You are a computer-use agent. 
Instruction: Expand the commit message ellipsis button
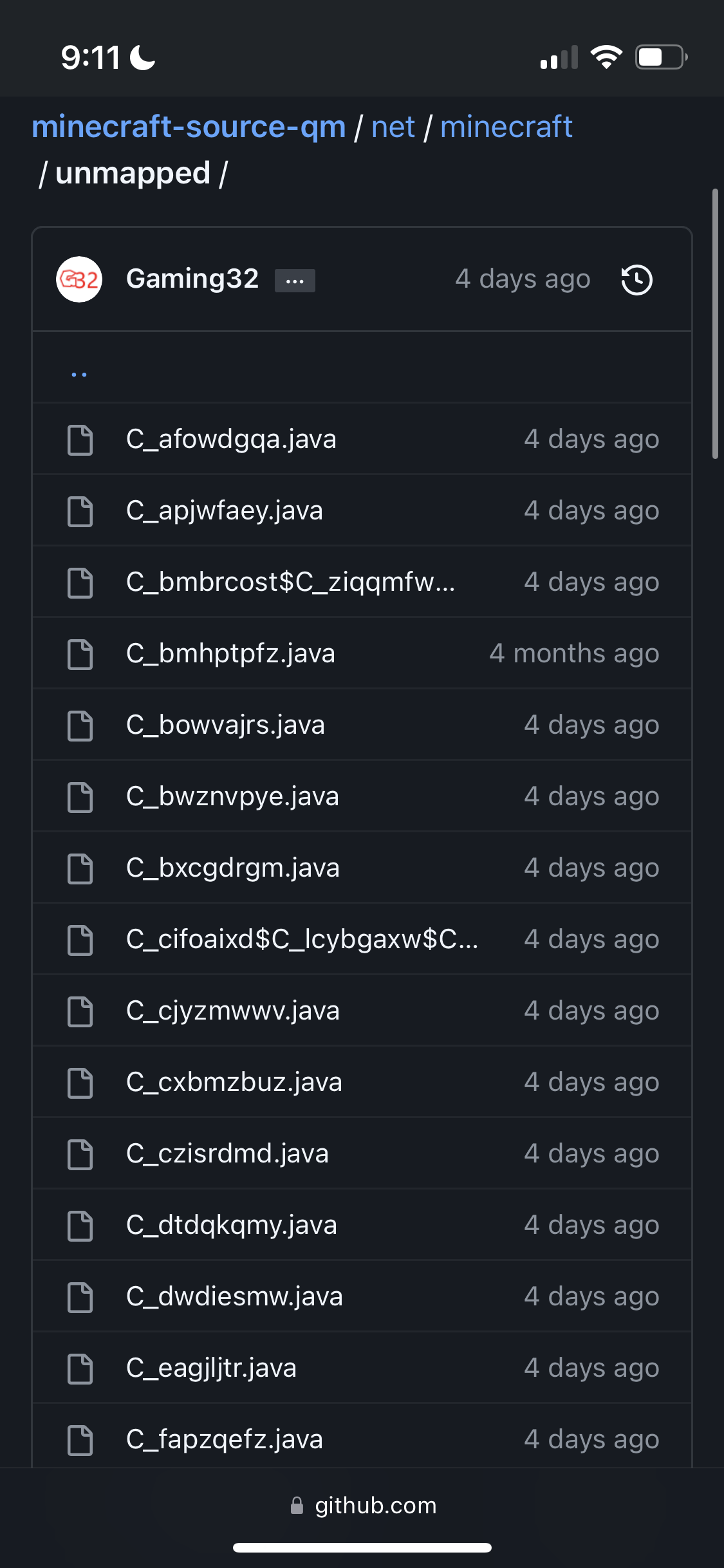[295, 281]
